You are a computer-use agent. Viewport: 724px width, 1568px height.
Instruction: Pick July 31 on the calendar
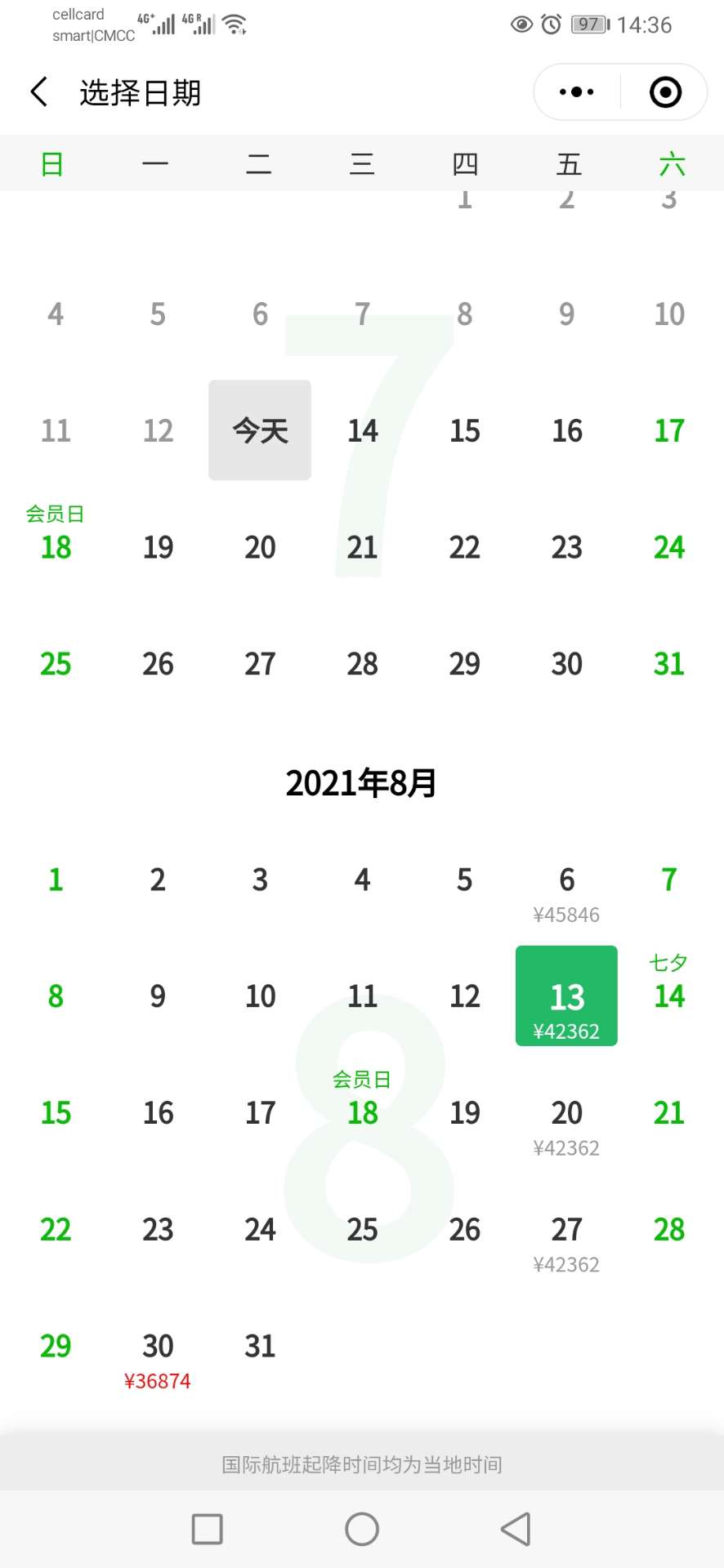[x=669, y=663]
